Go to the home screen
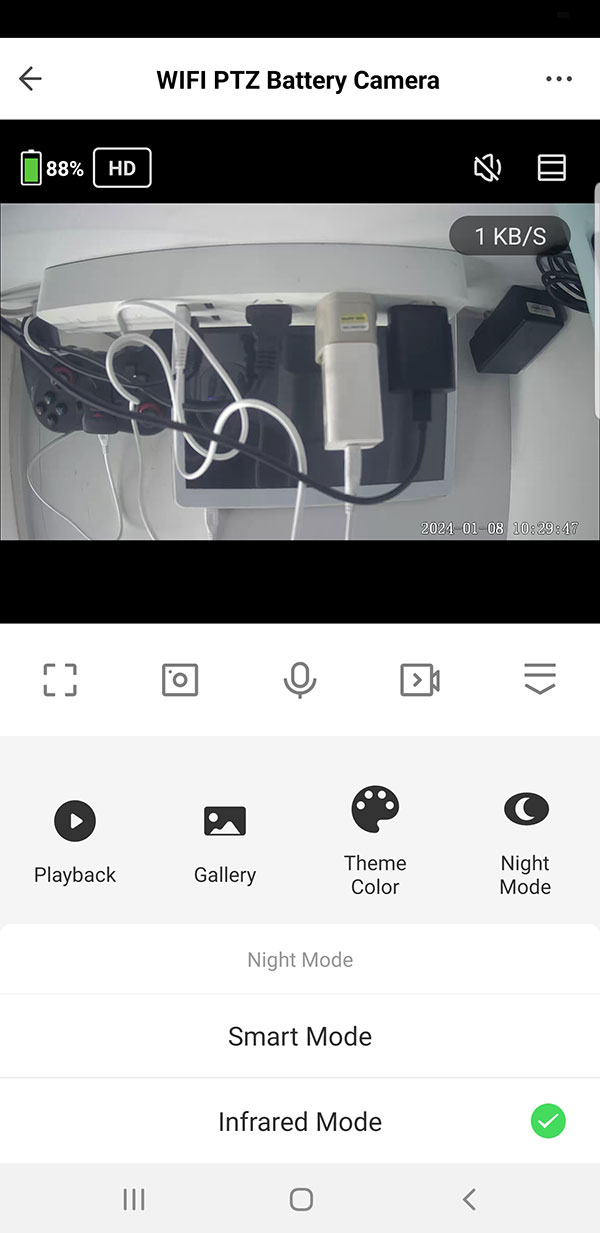Screen dimensions: 600x1233 301,1199
